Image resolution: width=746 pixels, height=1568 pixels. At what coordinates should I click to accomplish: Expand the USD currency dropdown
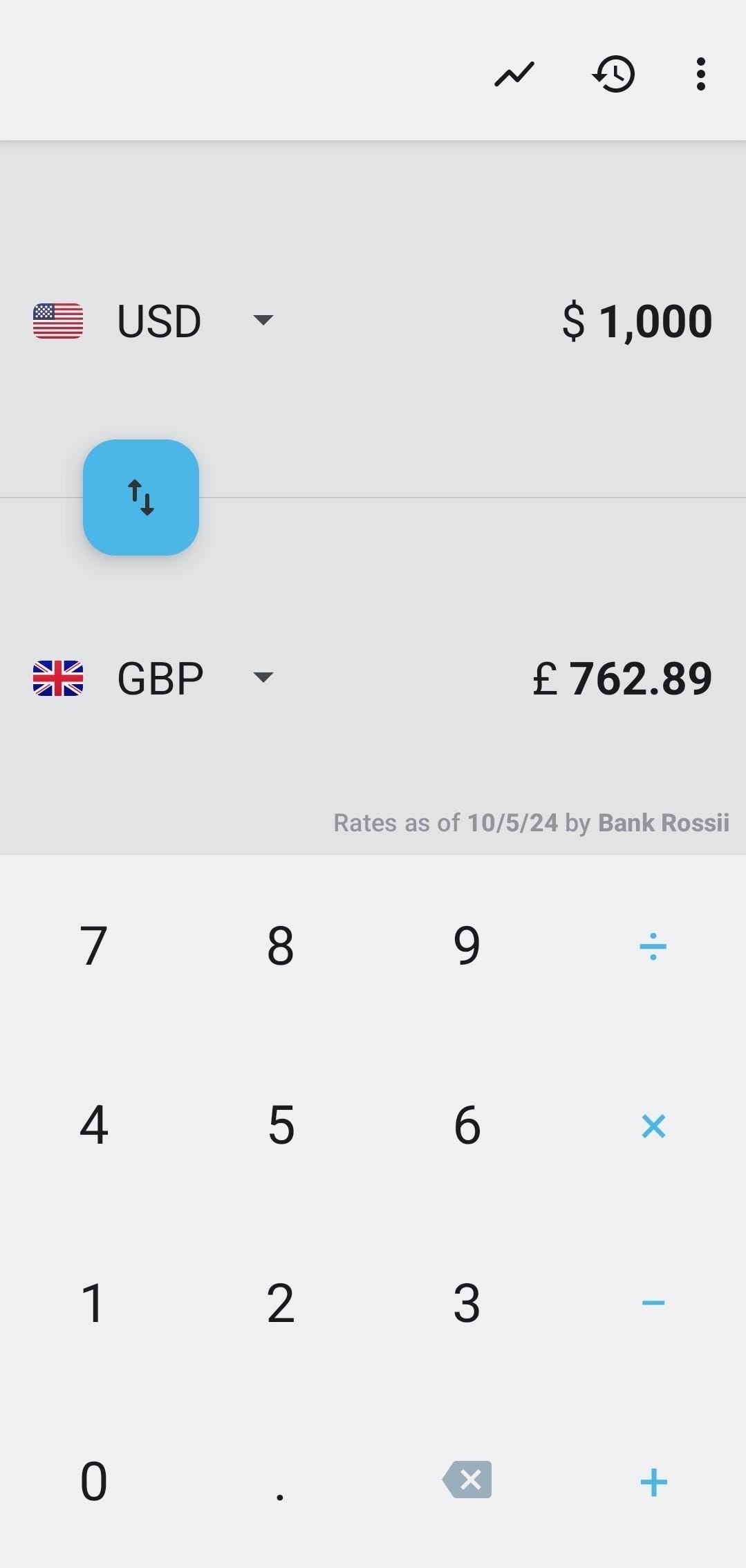tap(263, 320)
